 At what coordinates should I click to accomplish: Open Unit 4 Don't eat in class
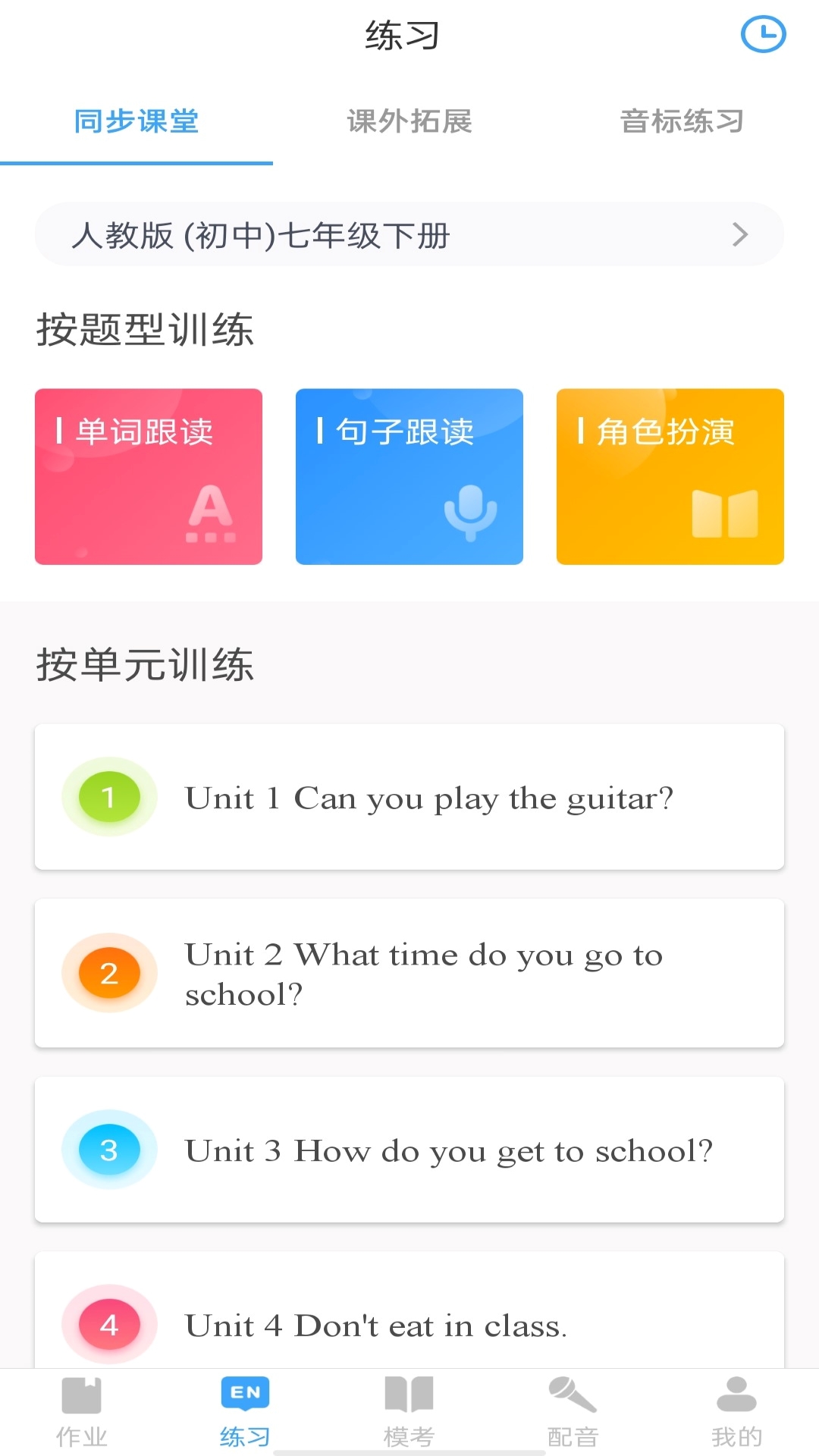coord(409,1325)
